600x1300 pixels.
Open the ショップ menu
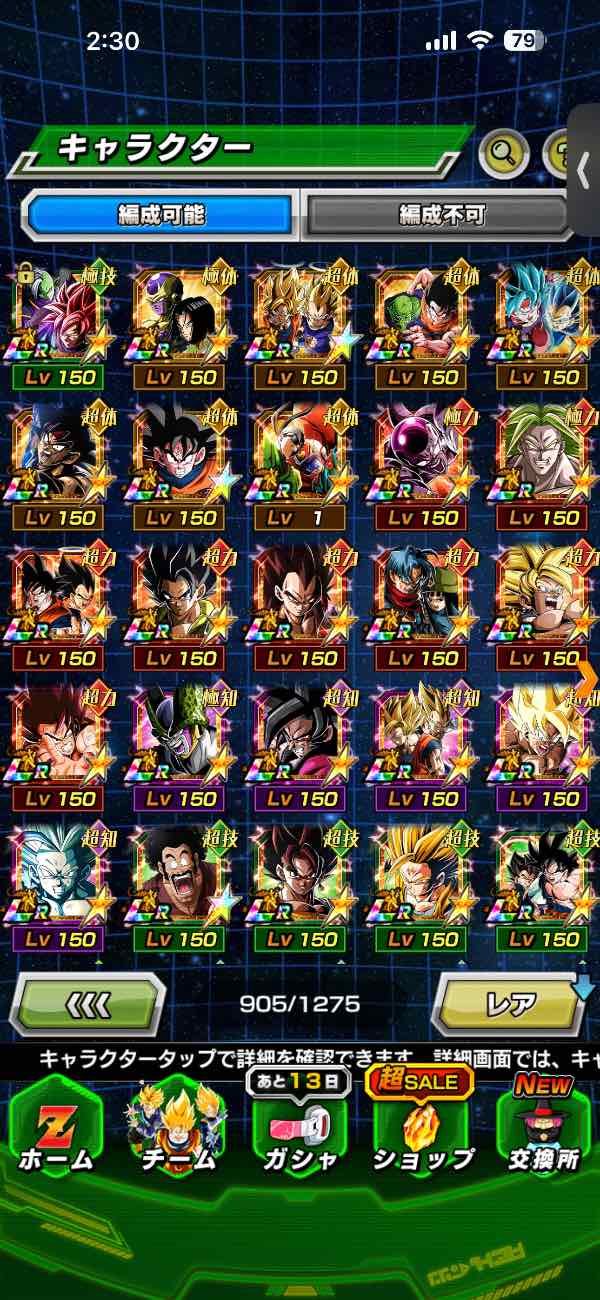tap(422, 1130)
